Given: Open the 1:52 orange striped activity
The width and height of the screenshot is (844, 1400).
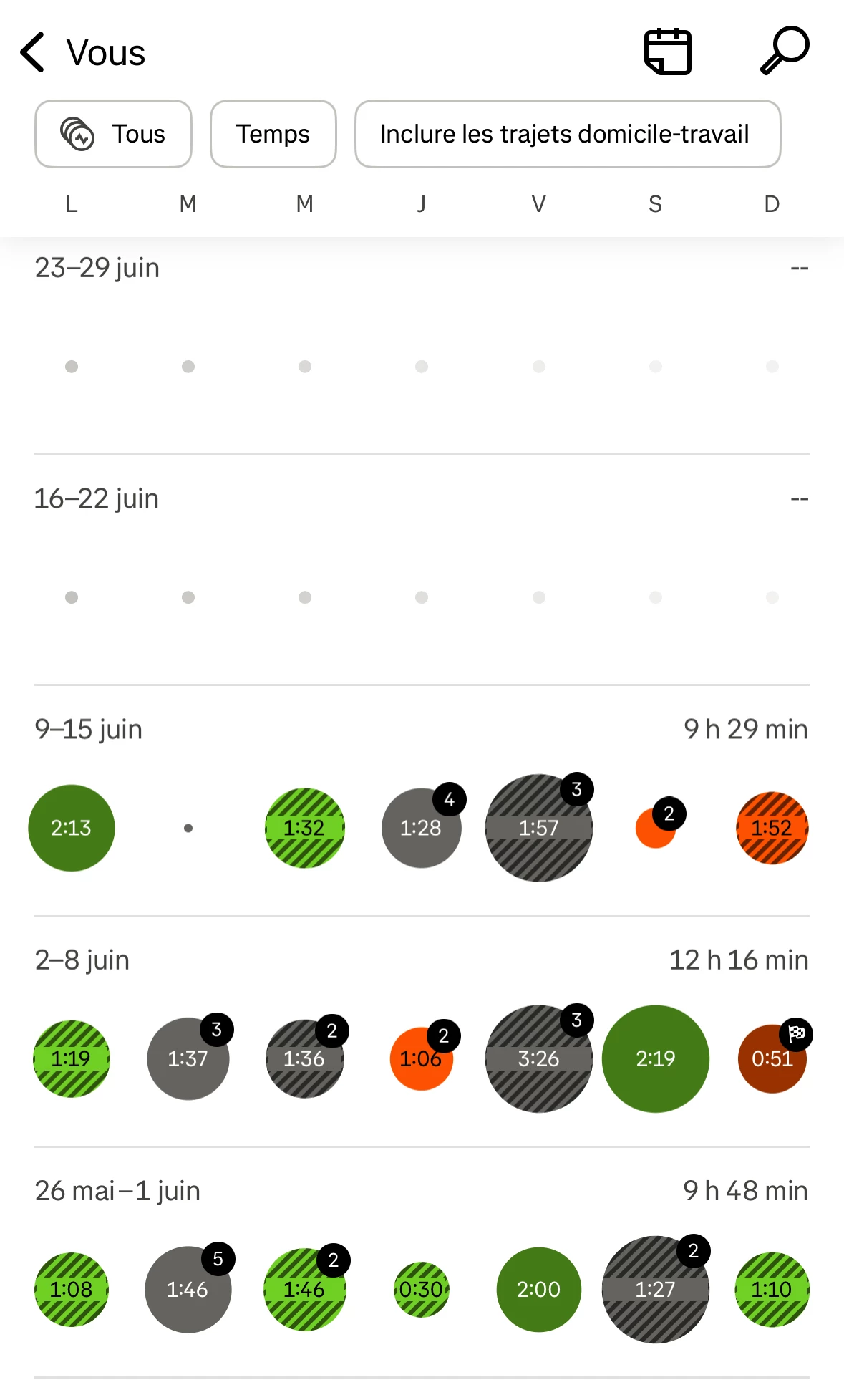Looking at the screenshot, I should [772, 828].
